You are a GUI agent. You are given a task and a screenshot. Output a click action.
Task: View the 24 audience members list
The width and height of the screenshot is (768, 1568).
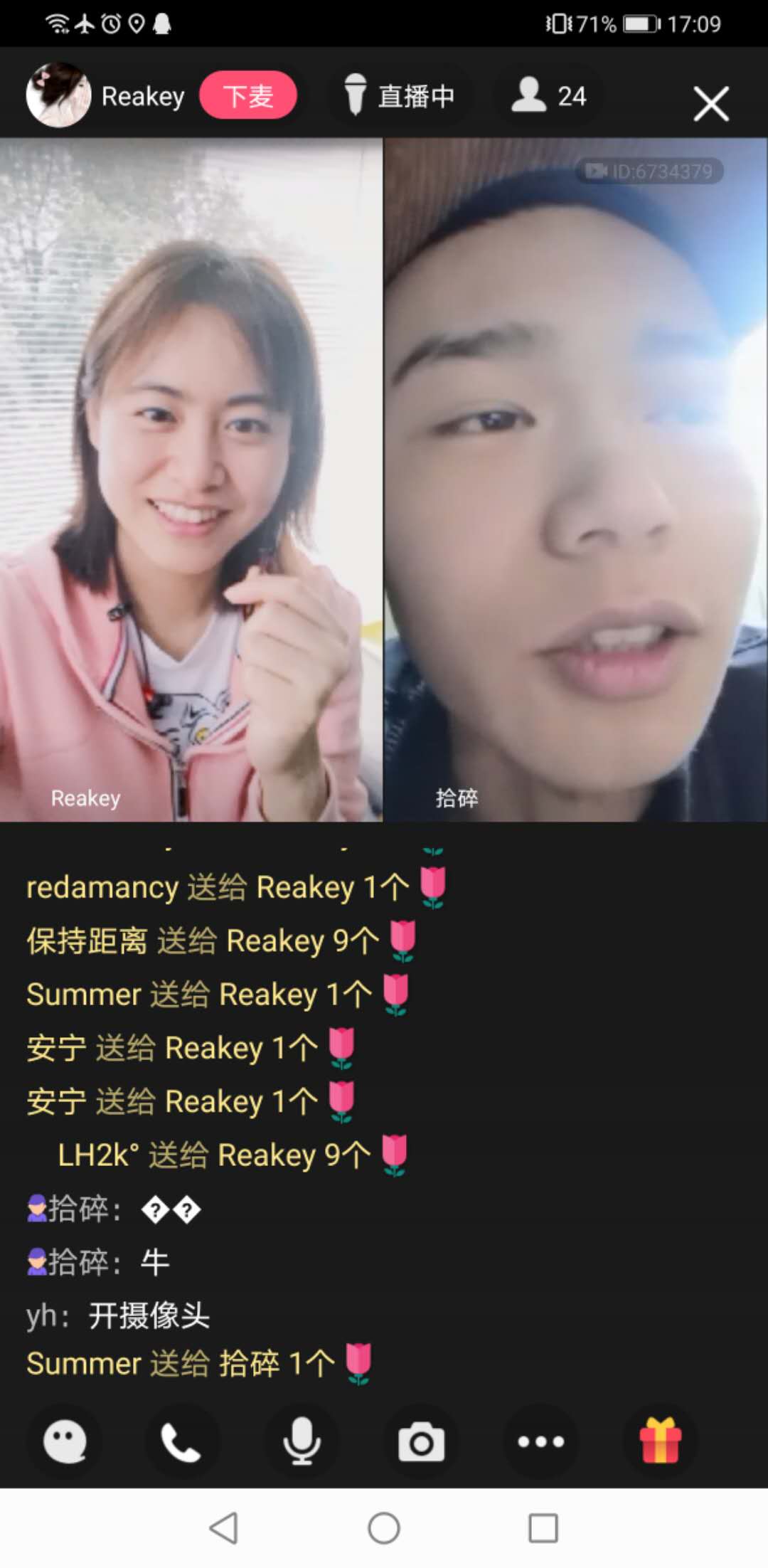pyautogui.click(x=549, y=95)
